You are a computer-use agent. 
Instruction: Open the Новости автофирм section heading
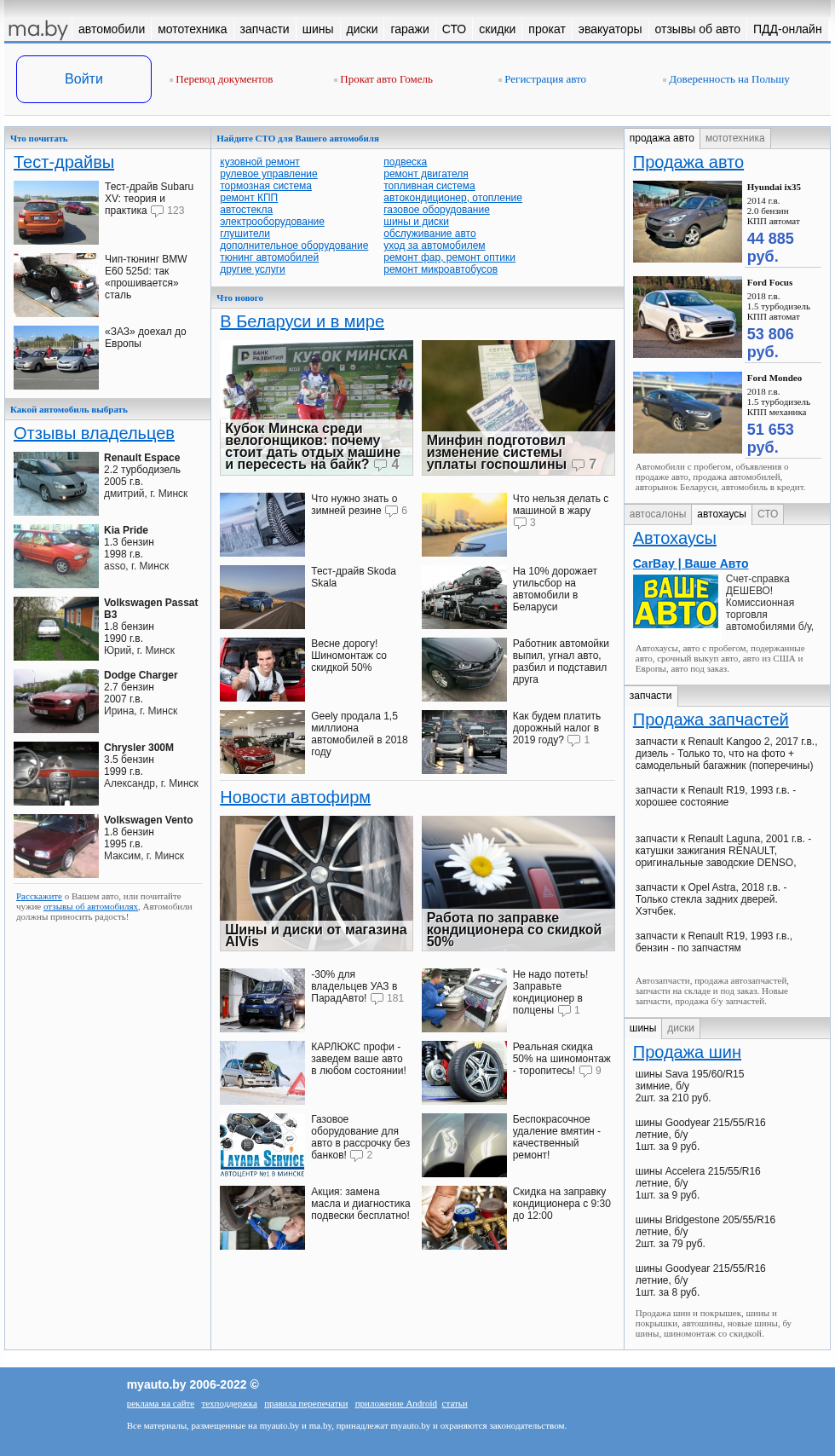pos(295,797)
